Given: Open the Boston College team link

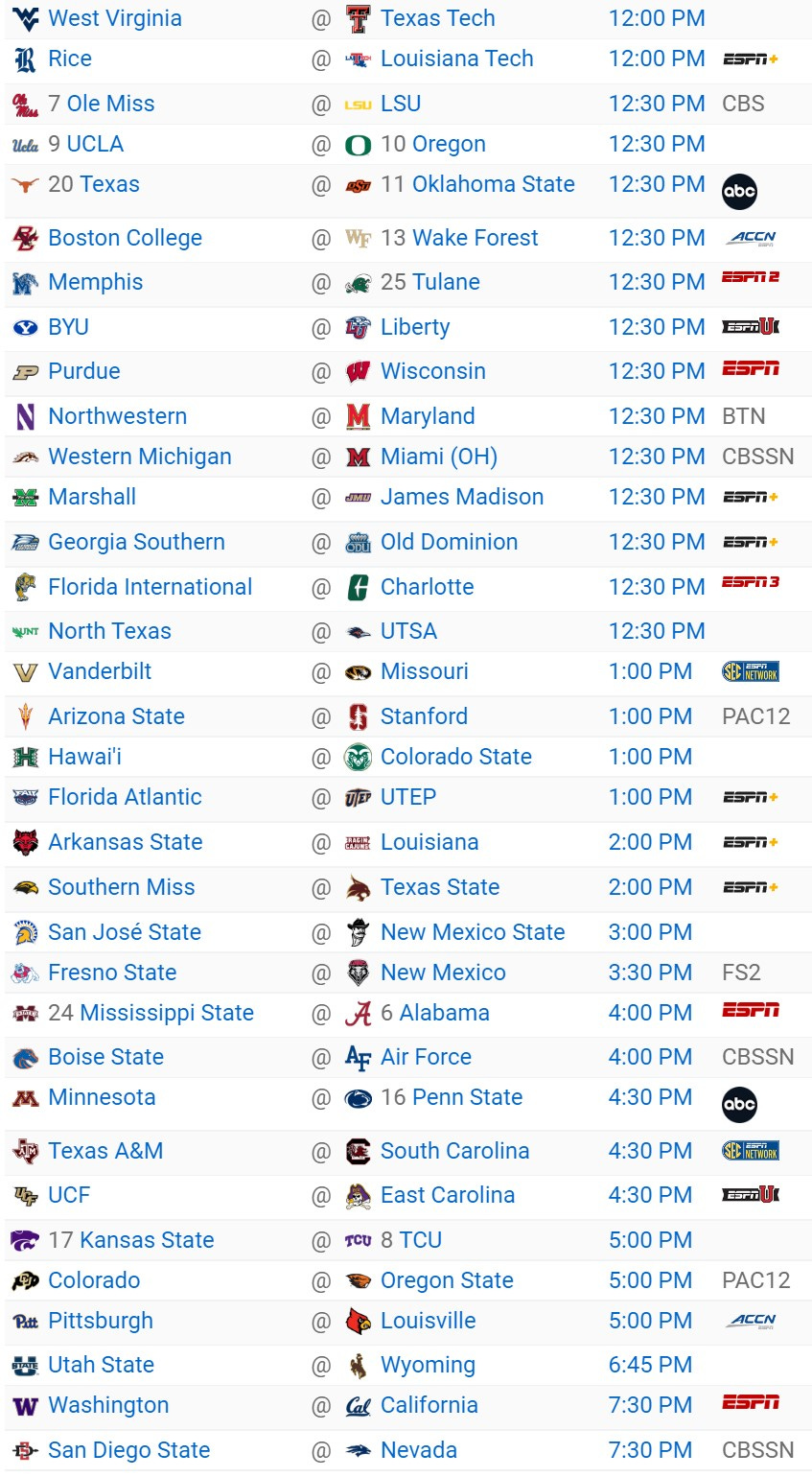Looking at the screenshot, I should coord(125,238).
